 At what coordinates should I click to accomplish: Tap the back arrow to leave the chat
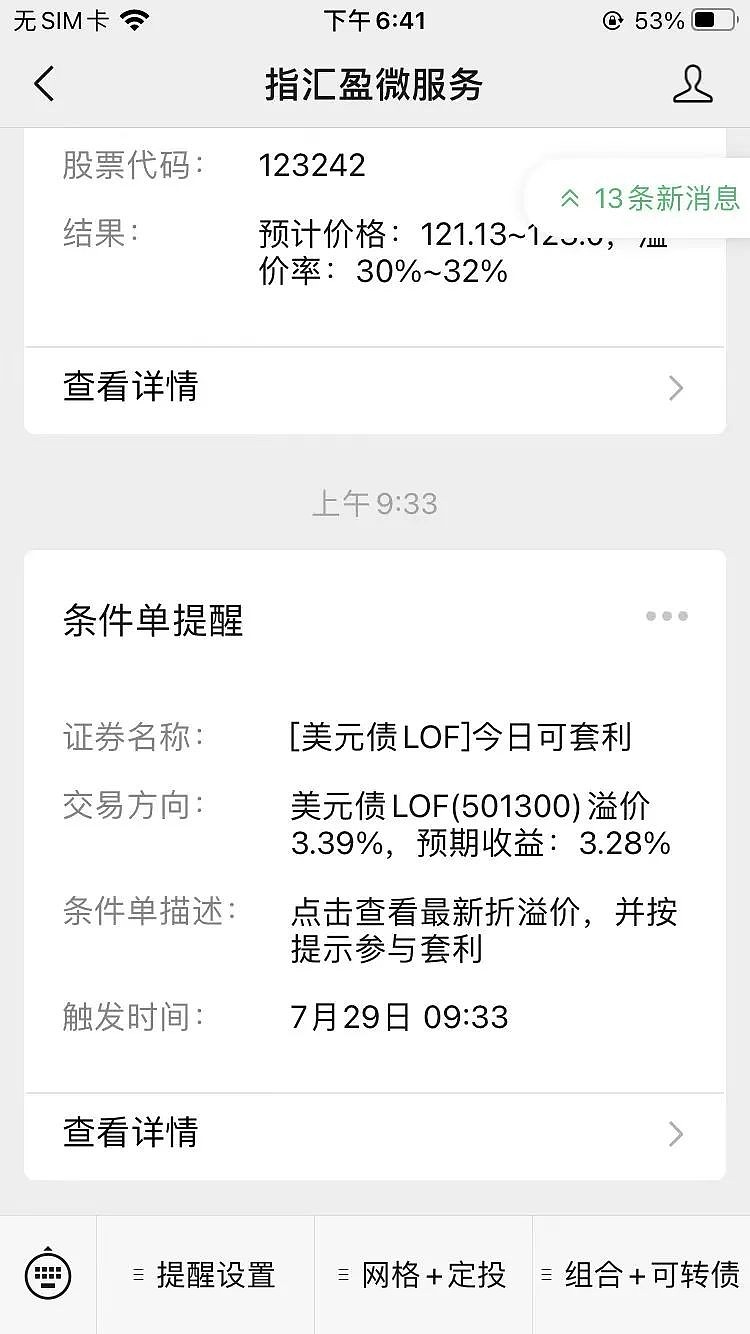click(x=42, y=85)
